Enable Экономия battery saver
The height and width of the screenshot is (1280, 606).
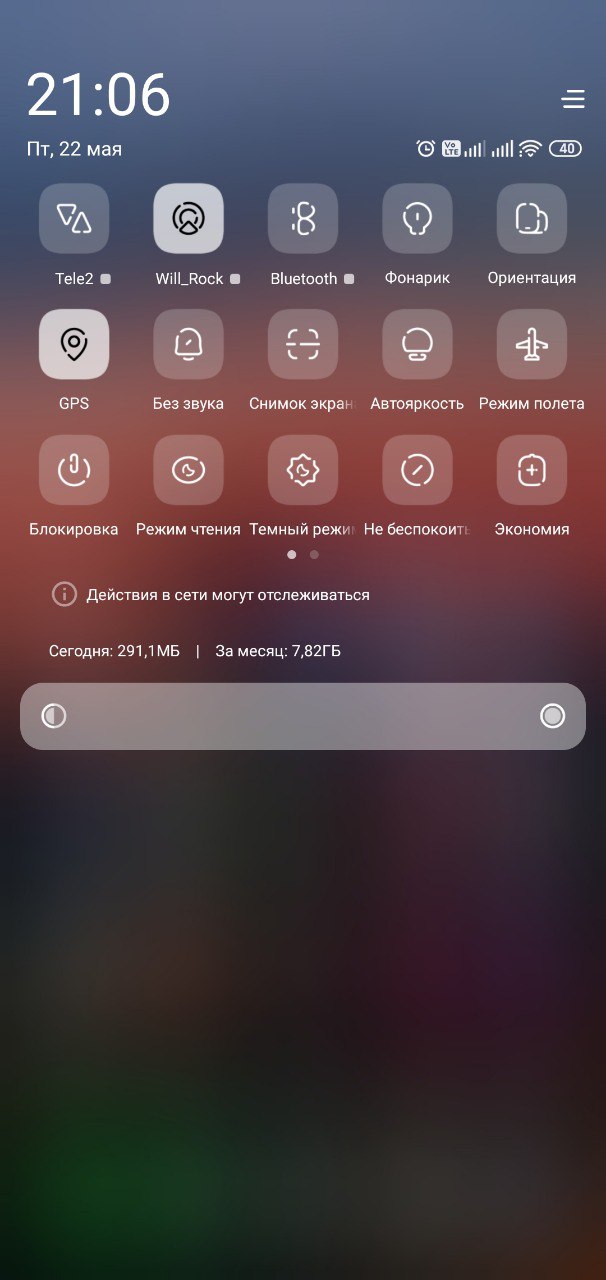[531, 470]
